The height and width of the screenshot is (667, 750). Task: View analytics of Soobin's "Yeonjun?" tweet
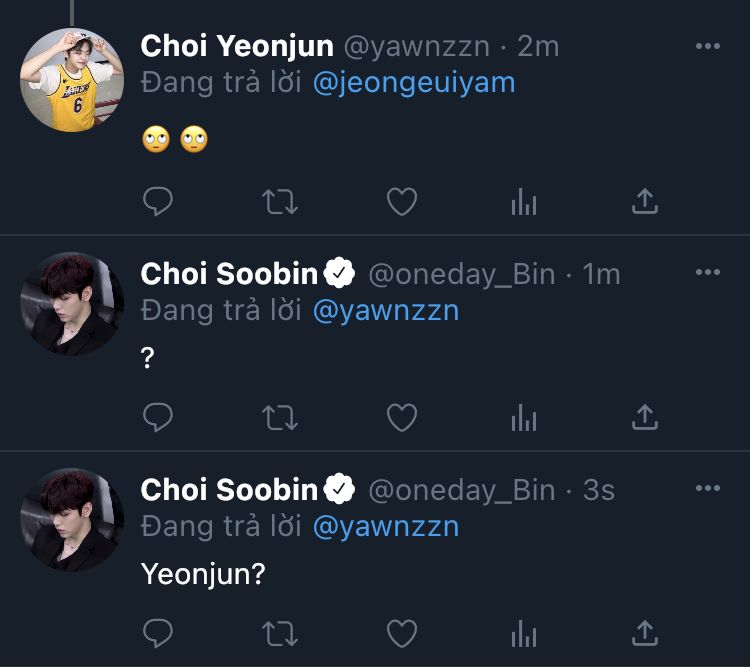[524, 634]
